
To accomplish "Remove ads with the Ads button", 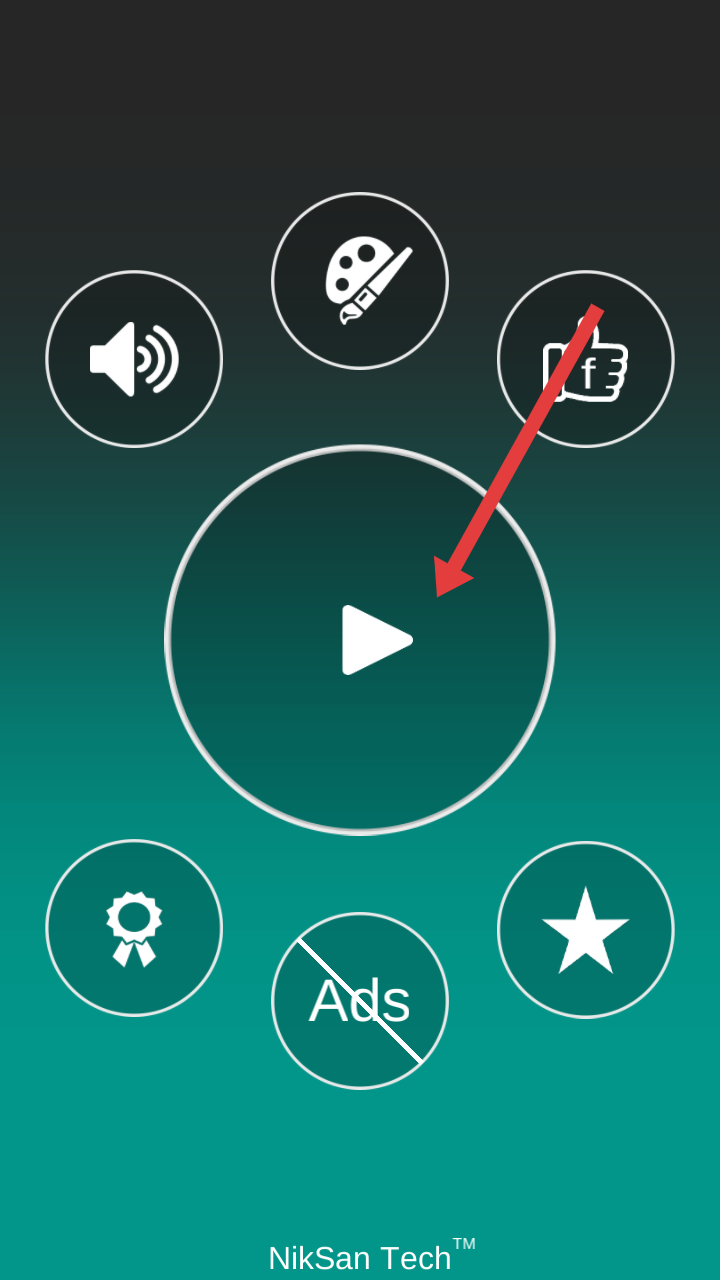I will point(360,1001).
